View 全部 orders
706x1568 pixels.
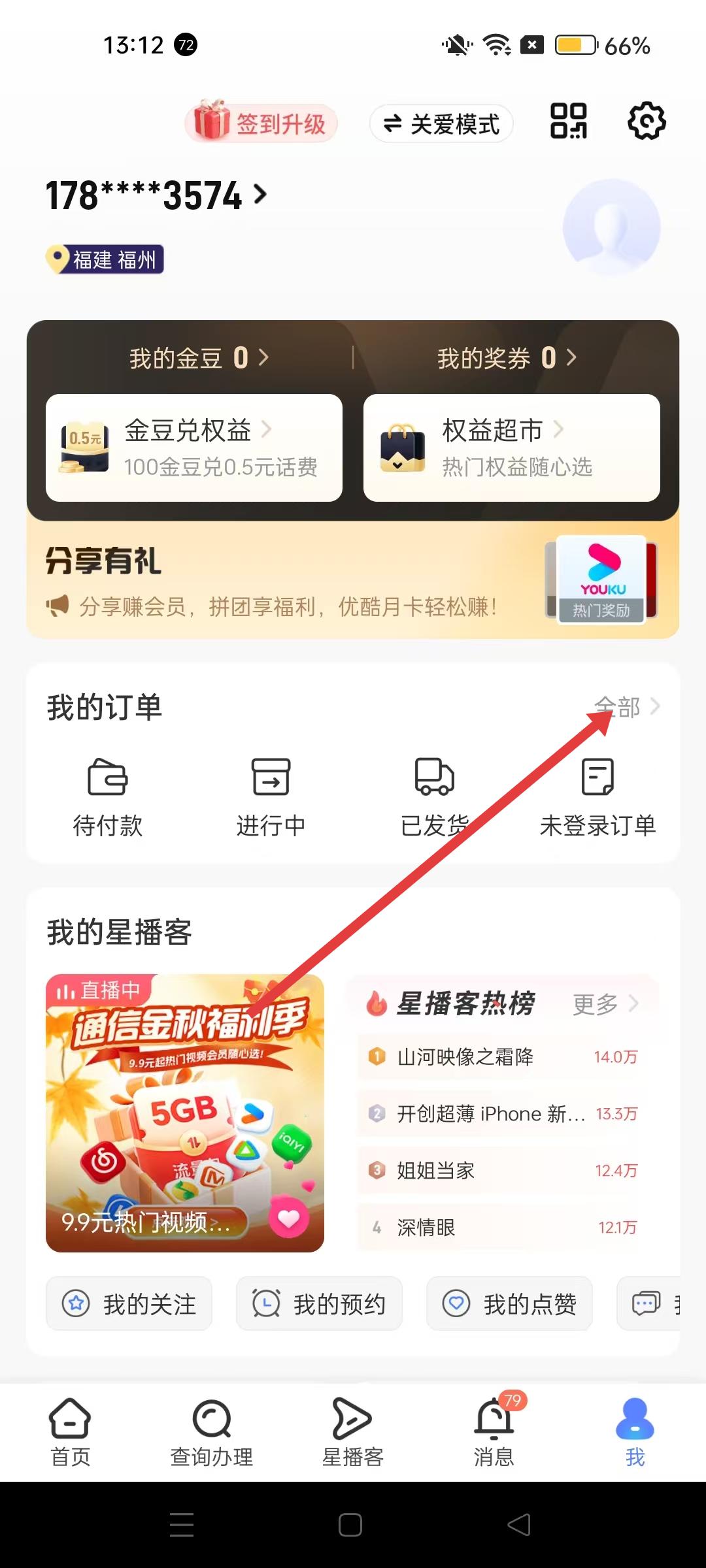(626, 707)
